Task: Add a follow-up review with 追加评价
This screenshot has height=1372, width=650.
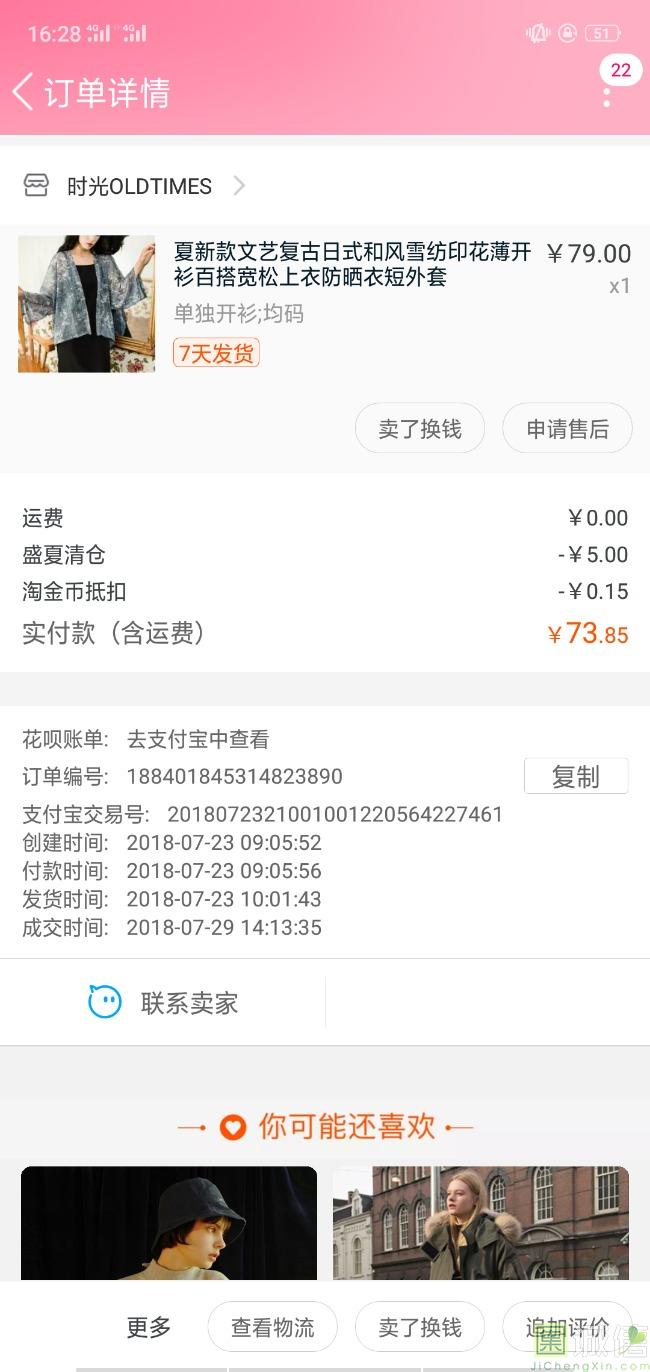Action: pos(567,1327)
